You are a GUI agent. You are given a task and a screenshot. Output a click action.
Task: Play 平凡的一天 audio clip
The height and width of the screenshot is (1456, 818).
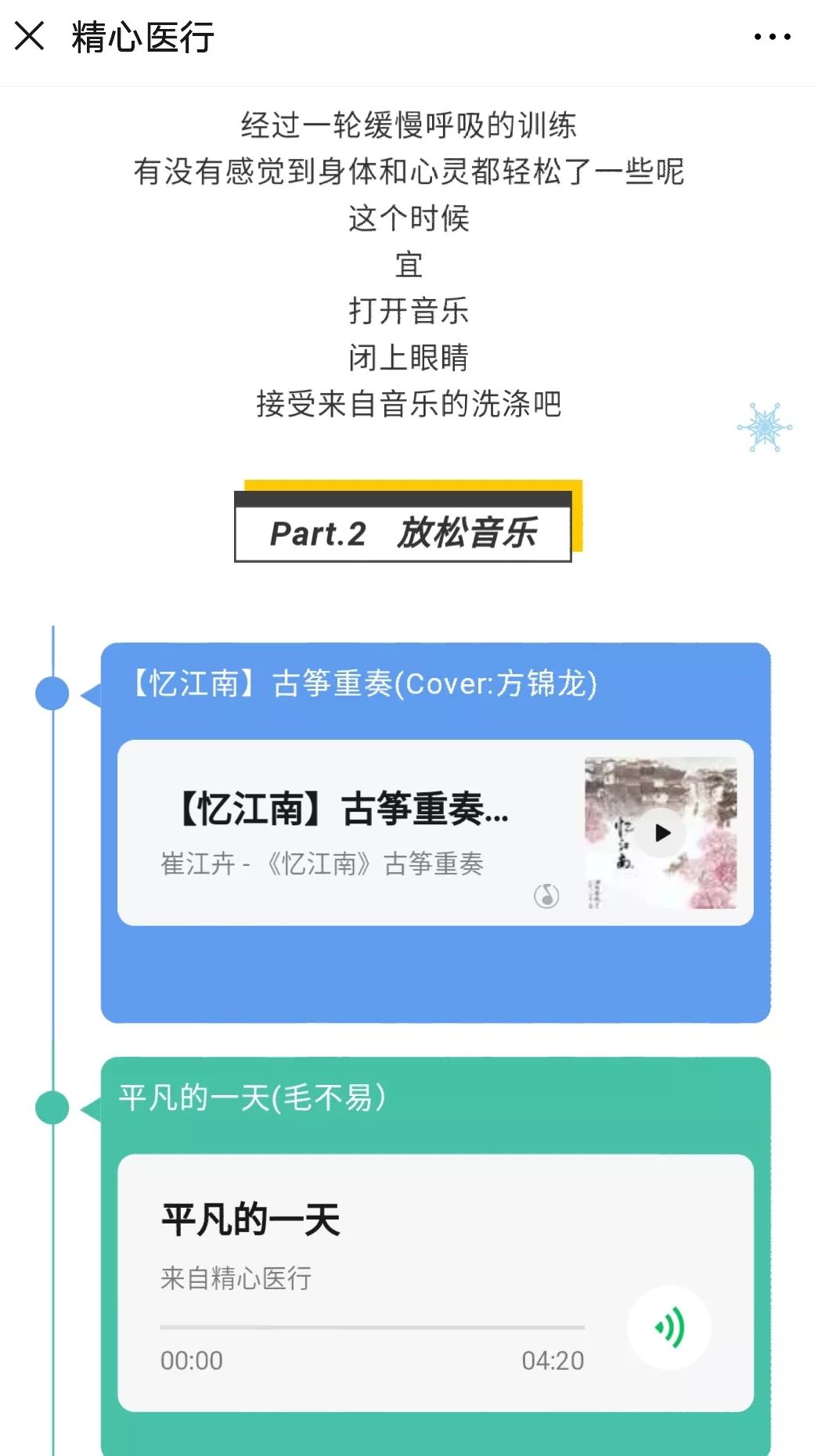click(x=669, y=1328)
